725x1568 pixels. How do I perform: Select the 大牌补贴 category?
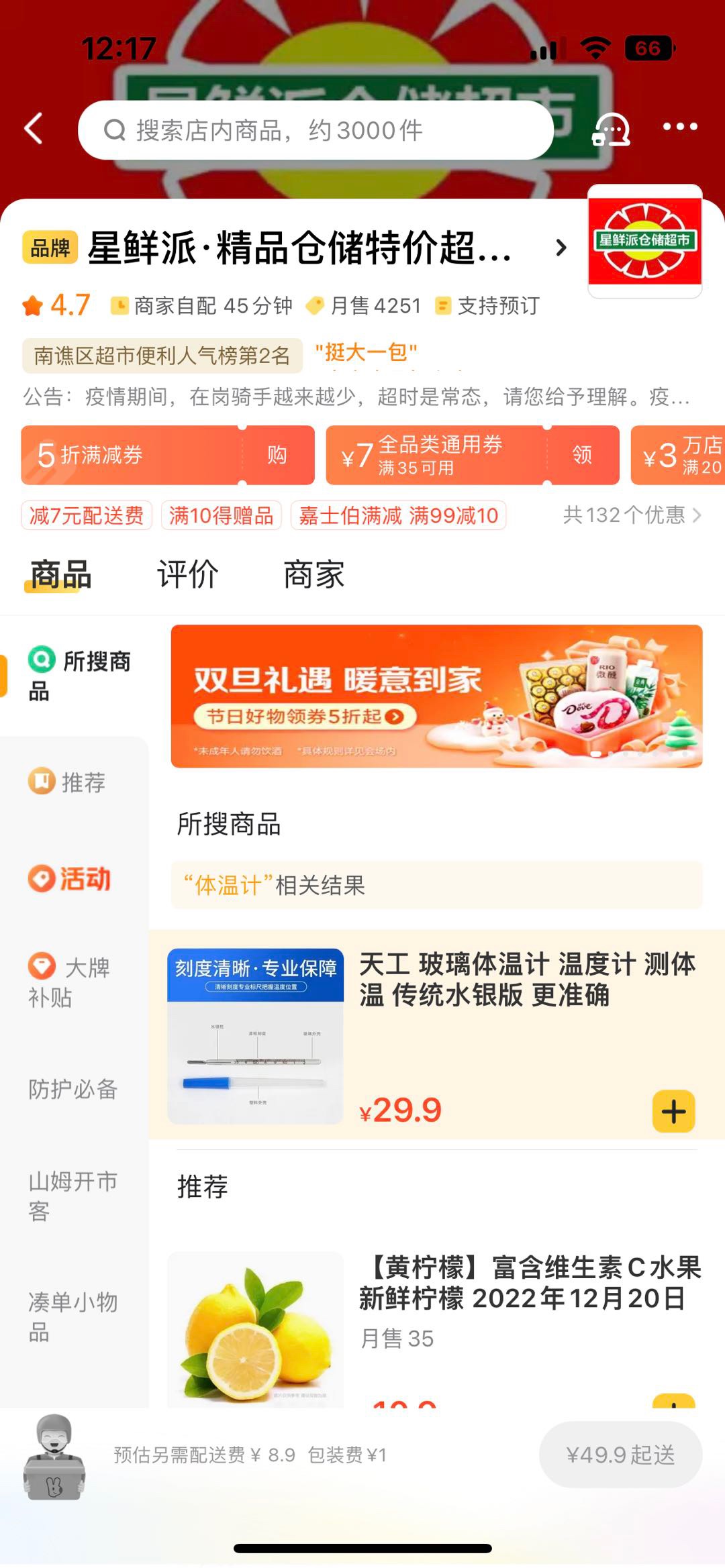pos(72,982)
